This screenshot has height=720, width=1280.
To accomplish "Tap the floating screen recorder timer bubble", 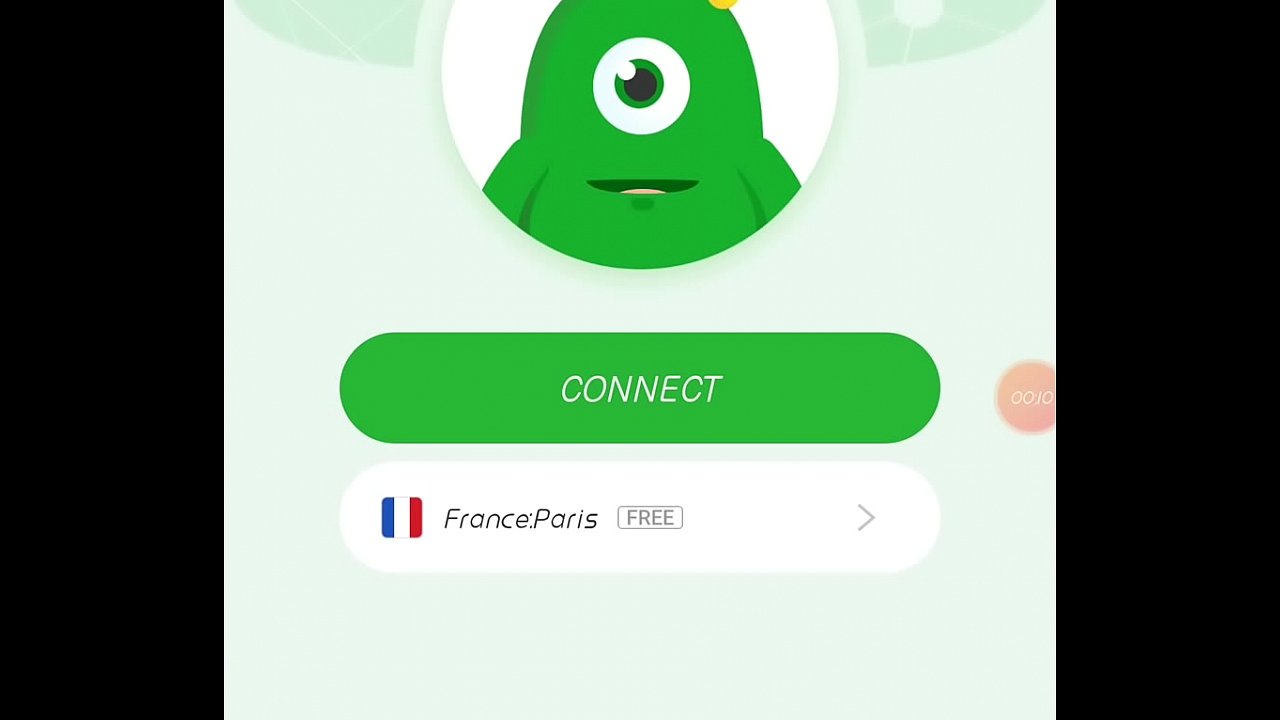I will (1029, 397).
